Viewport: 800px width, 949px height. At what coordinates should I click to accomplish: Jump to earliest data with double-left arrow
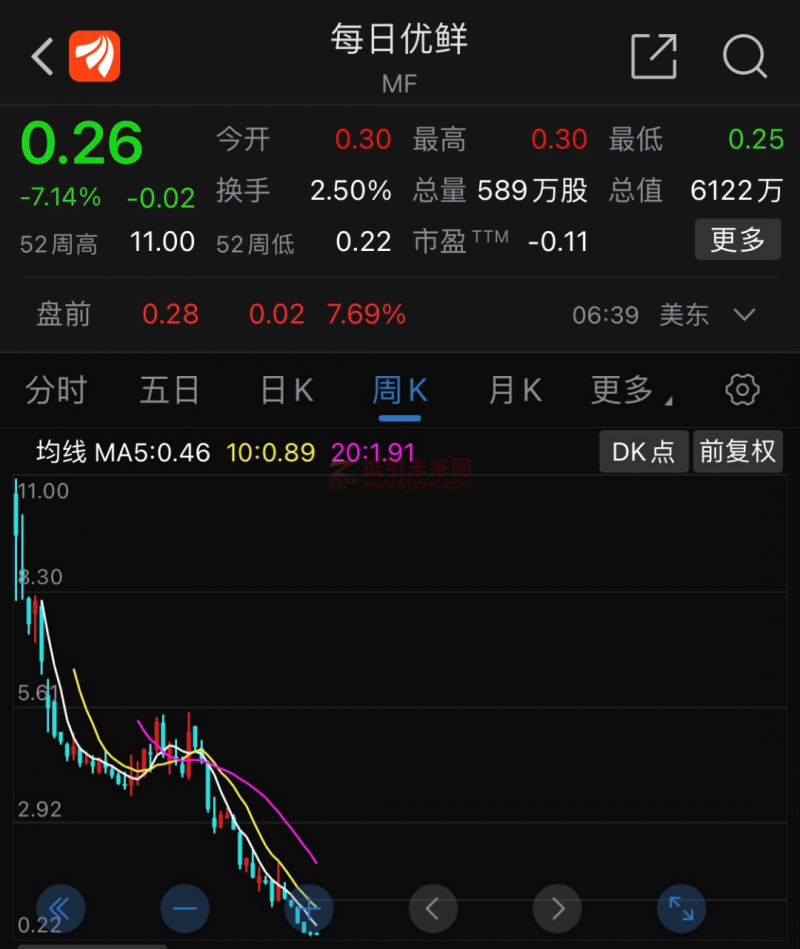pos(61,909)
